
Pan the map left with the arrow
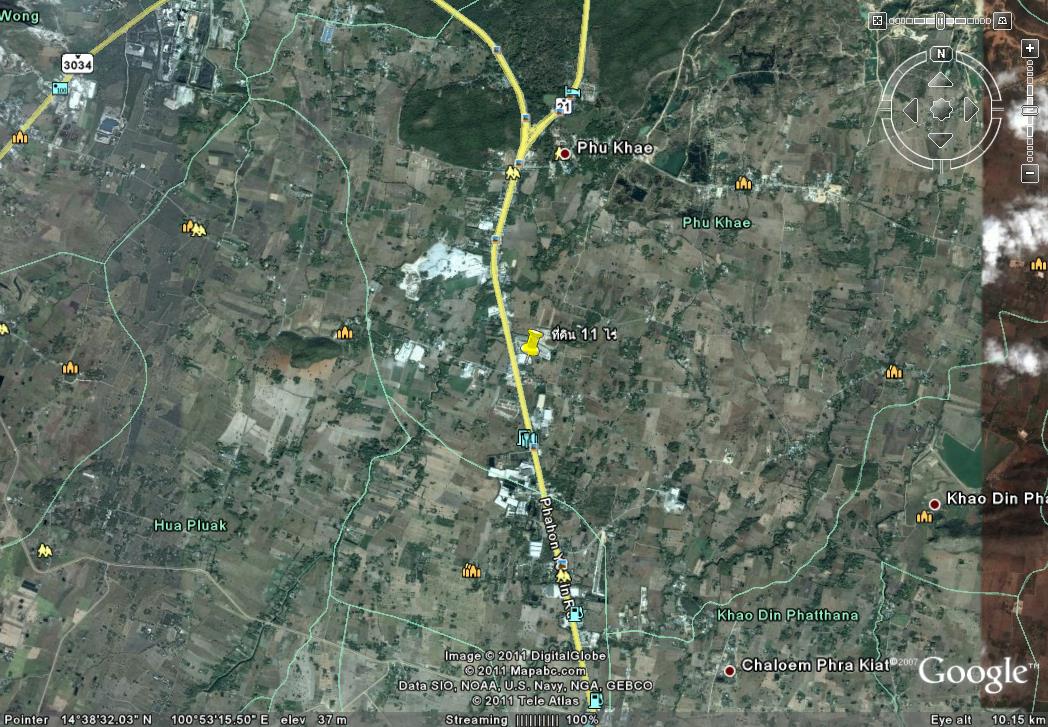point(909,110)
